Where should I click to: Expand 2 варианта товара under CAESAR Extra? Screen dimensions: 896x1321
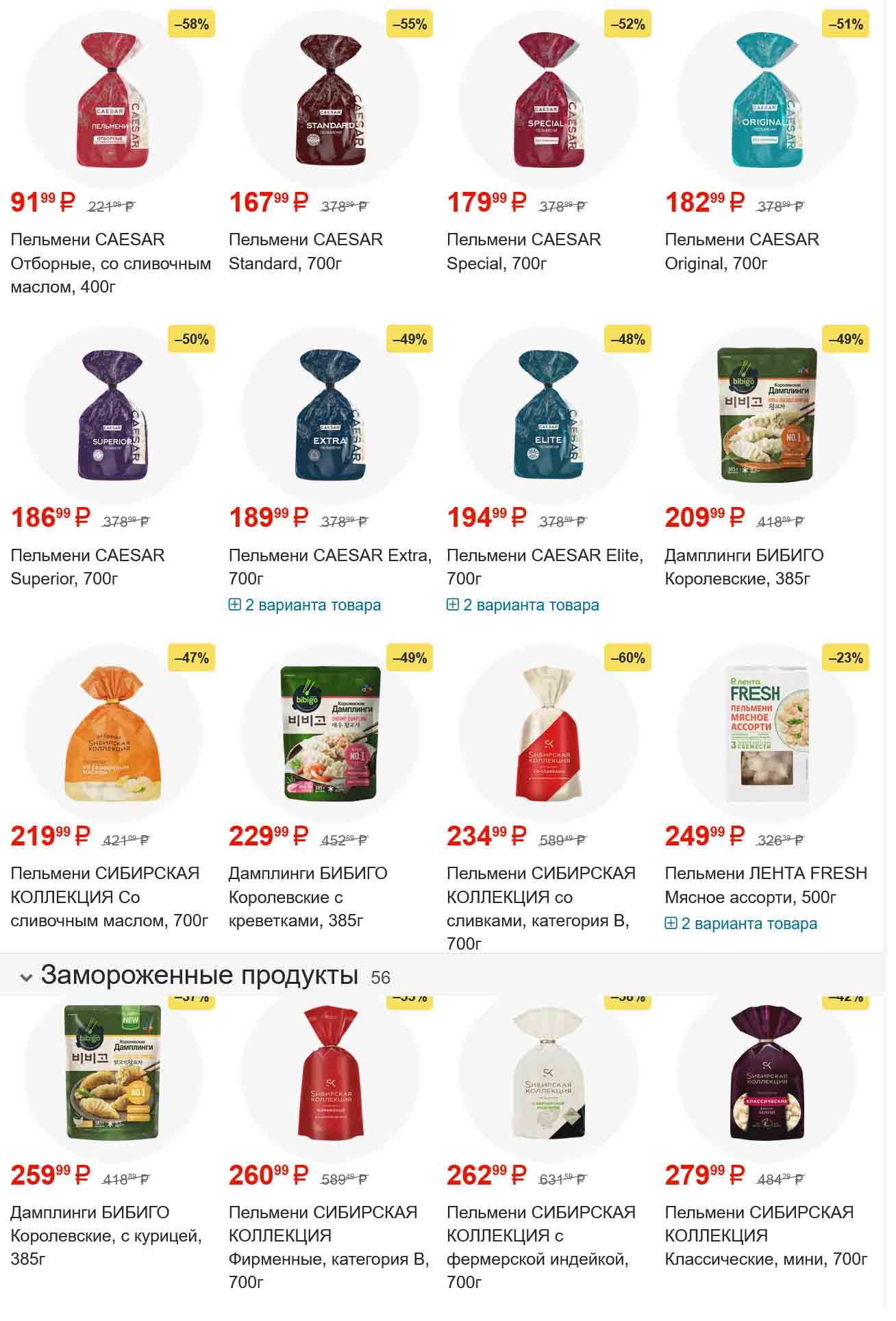(305, 605)
